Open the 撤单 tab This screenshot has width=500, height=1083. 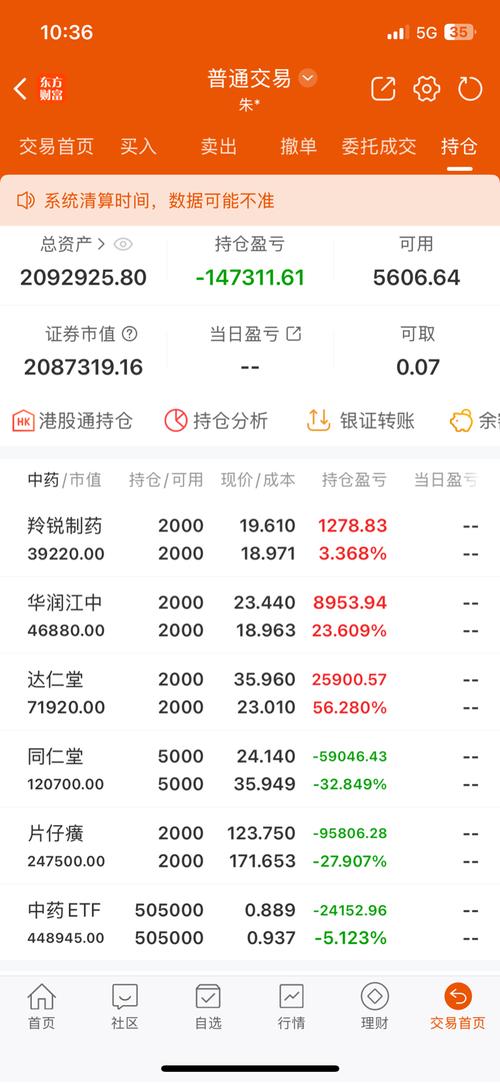click(298, 146)
